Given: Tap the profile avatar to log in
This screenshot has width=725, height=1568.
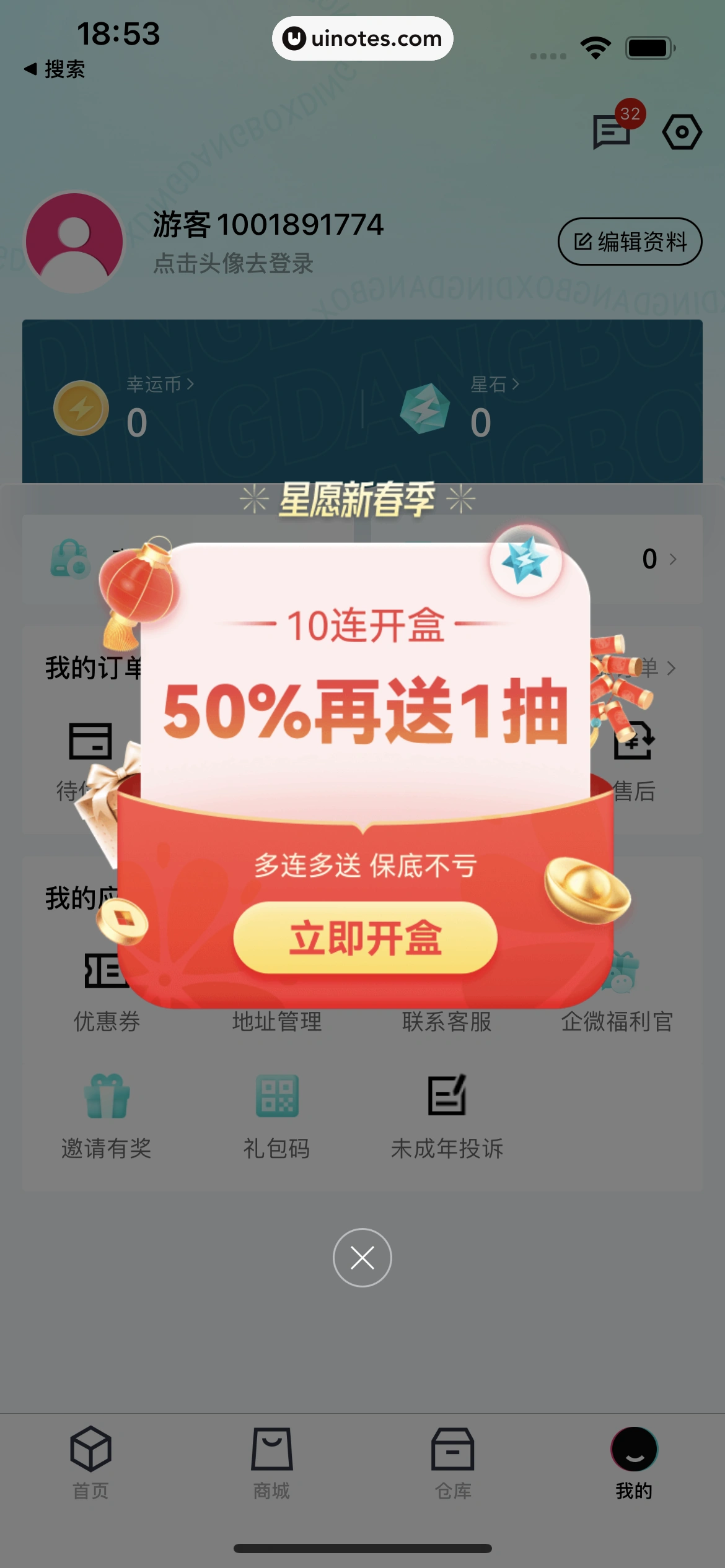Looking at the screenshot, I should tap(74, 242).
